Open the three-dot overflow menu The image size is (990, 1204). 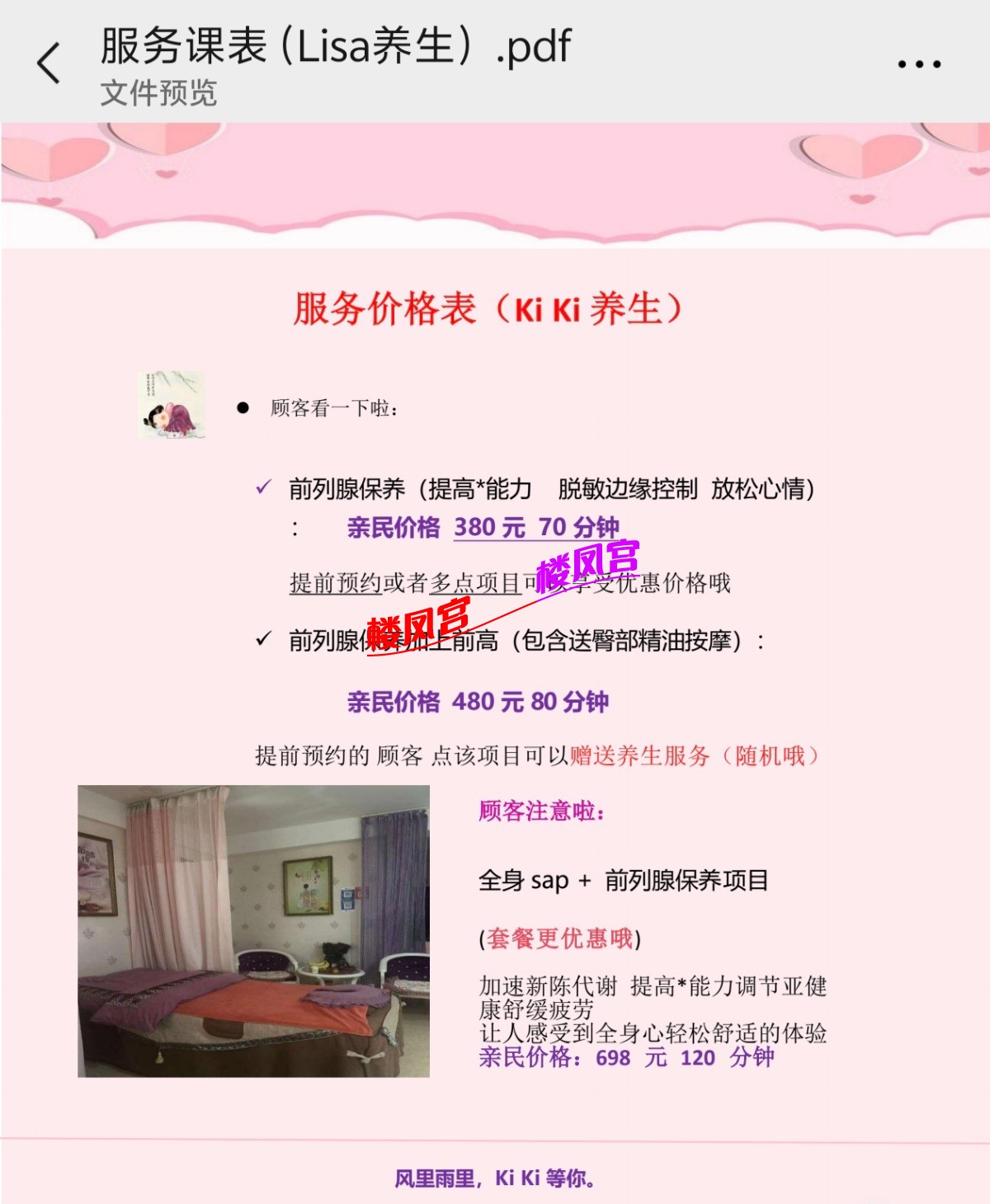(x=919, y=63)
